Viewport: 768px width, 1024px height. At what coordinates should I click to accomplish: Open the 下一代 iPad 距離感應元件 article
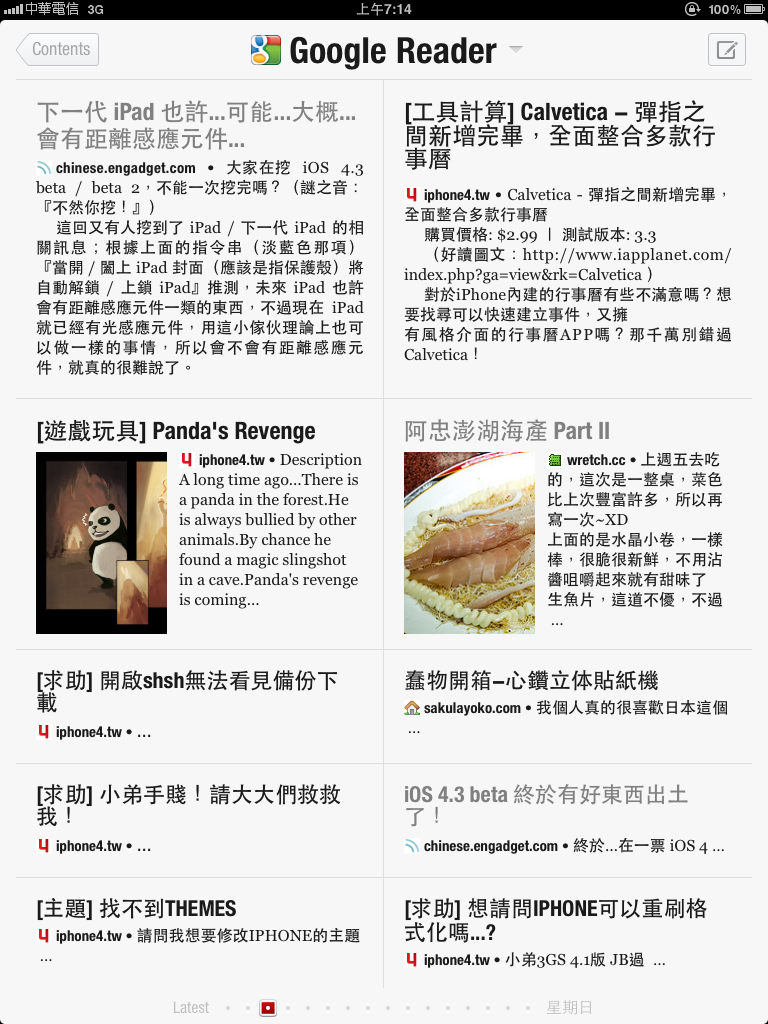click(200, 124)
